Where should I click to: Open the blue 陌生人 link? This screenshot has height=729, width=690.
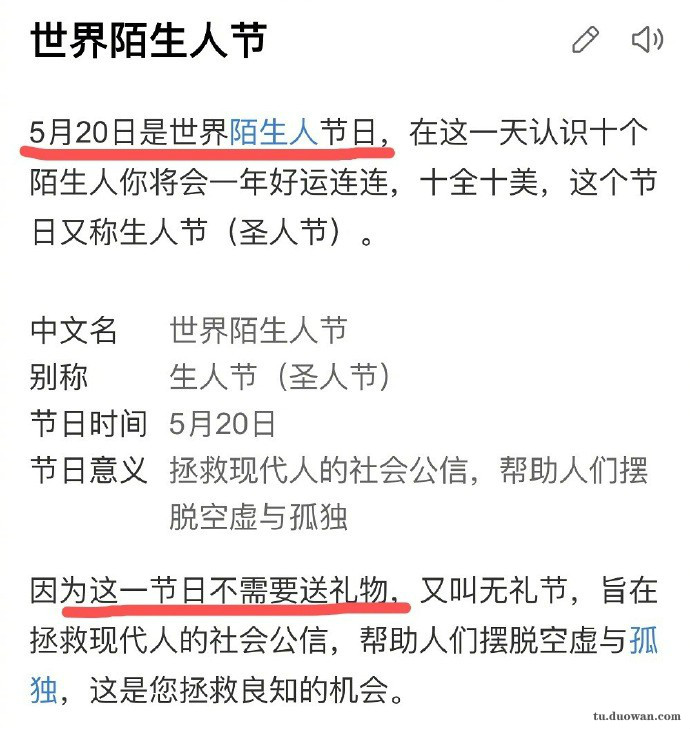[x=274, y=133]
